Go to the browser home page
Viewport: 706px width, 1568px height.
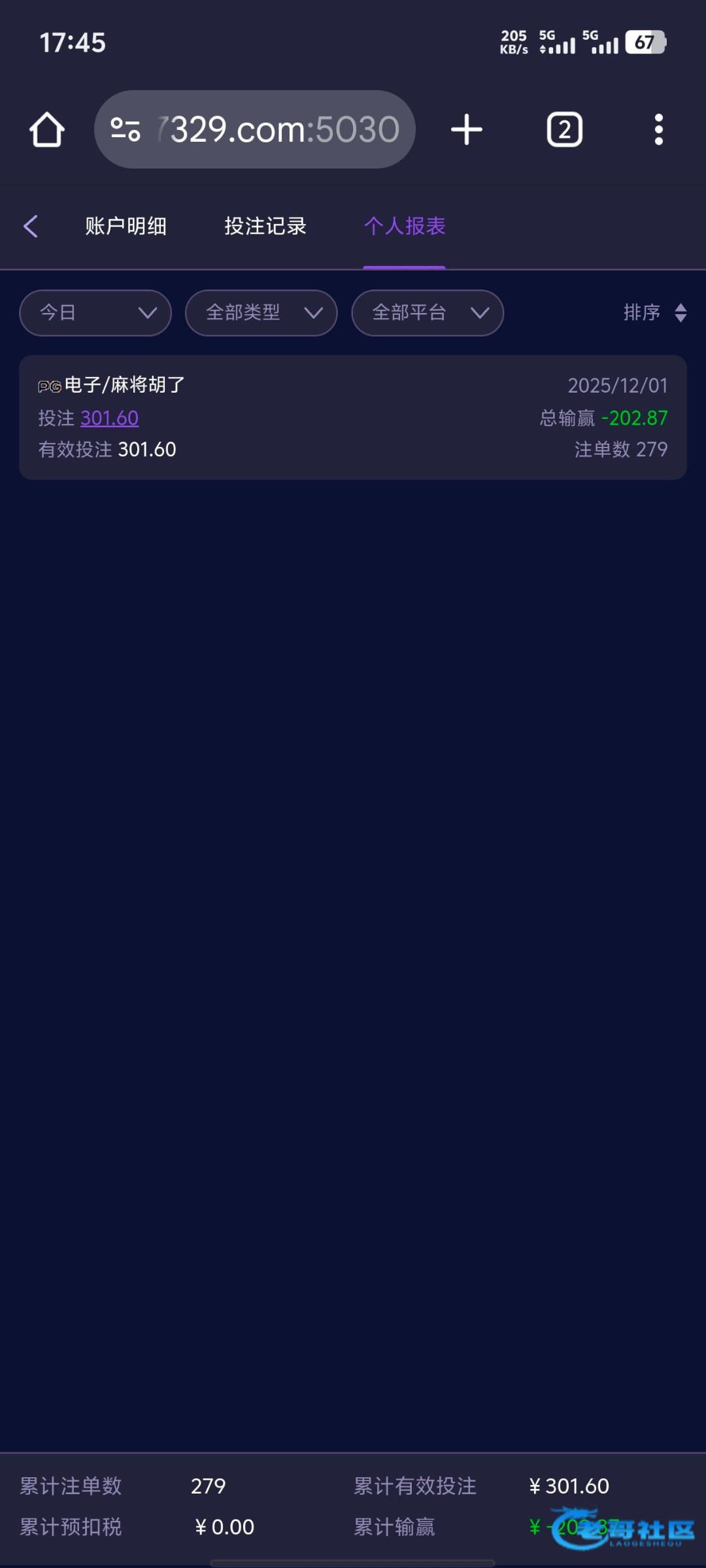point(47,129)
